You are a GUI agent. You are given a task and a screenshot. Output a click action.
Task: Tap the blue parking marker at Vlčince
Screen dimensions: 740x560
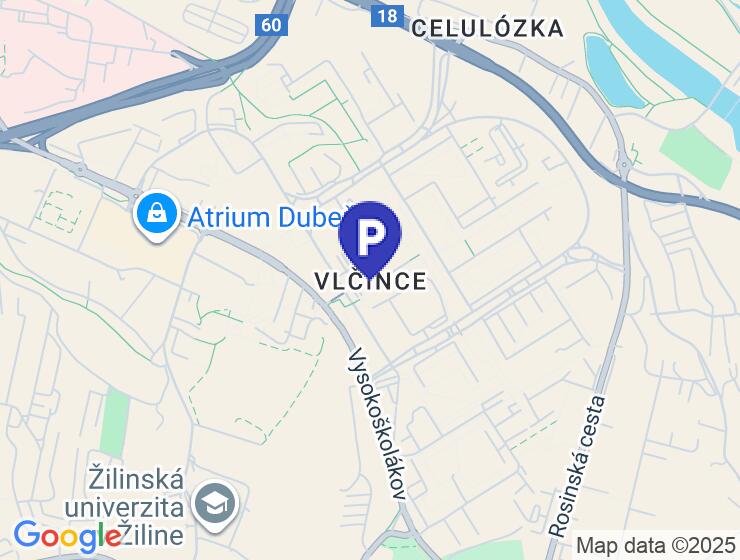pyautogui.click(x=370, y=235)
